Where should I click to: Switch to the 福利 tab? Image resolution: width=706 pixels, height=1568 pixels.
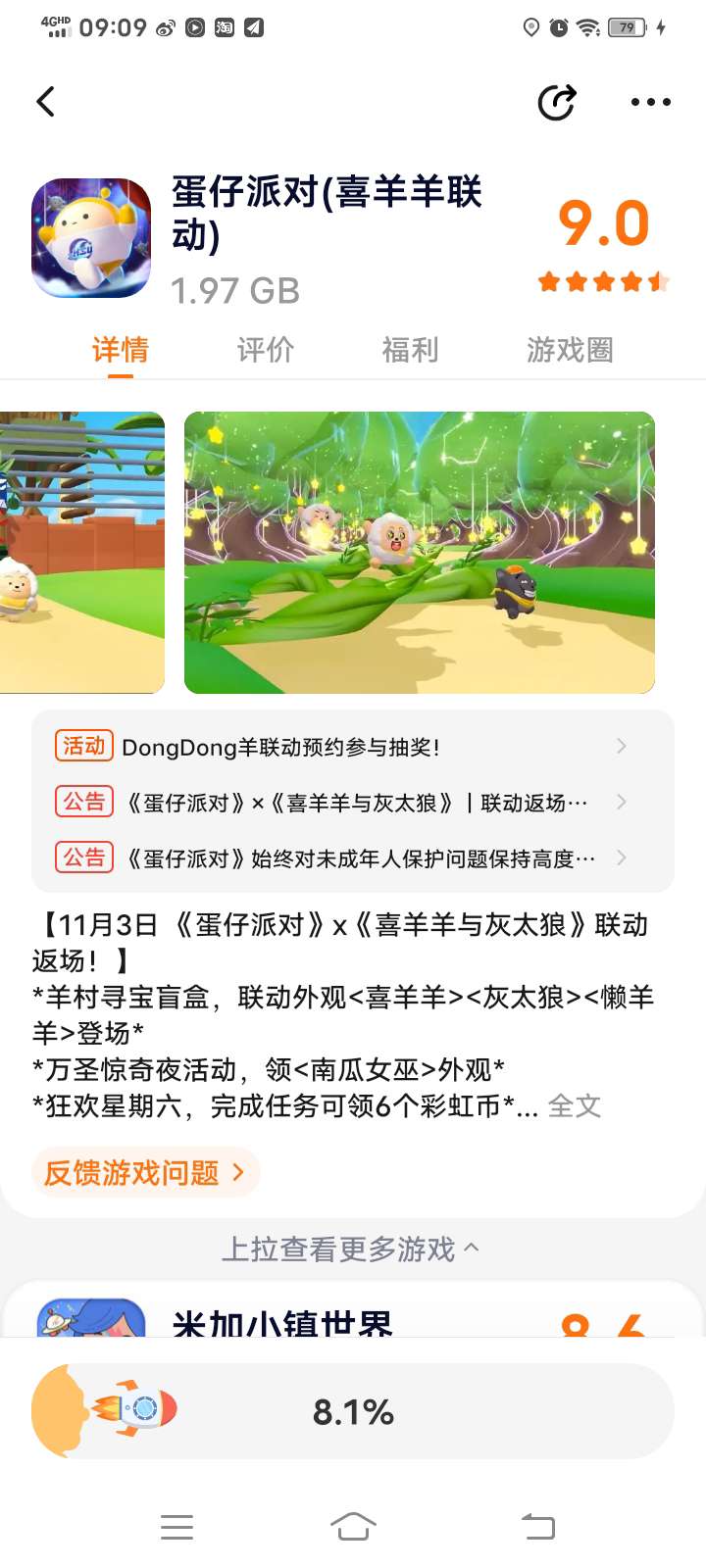tap(410, 350)
